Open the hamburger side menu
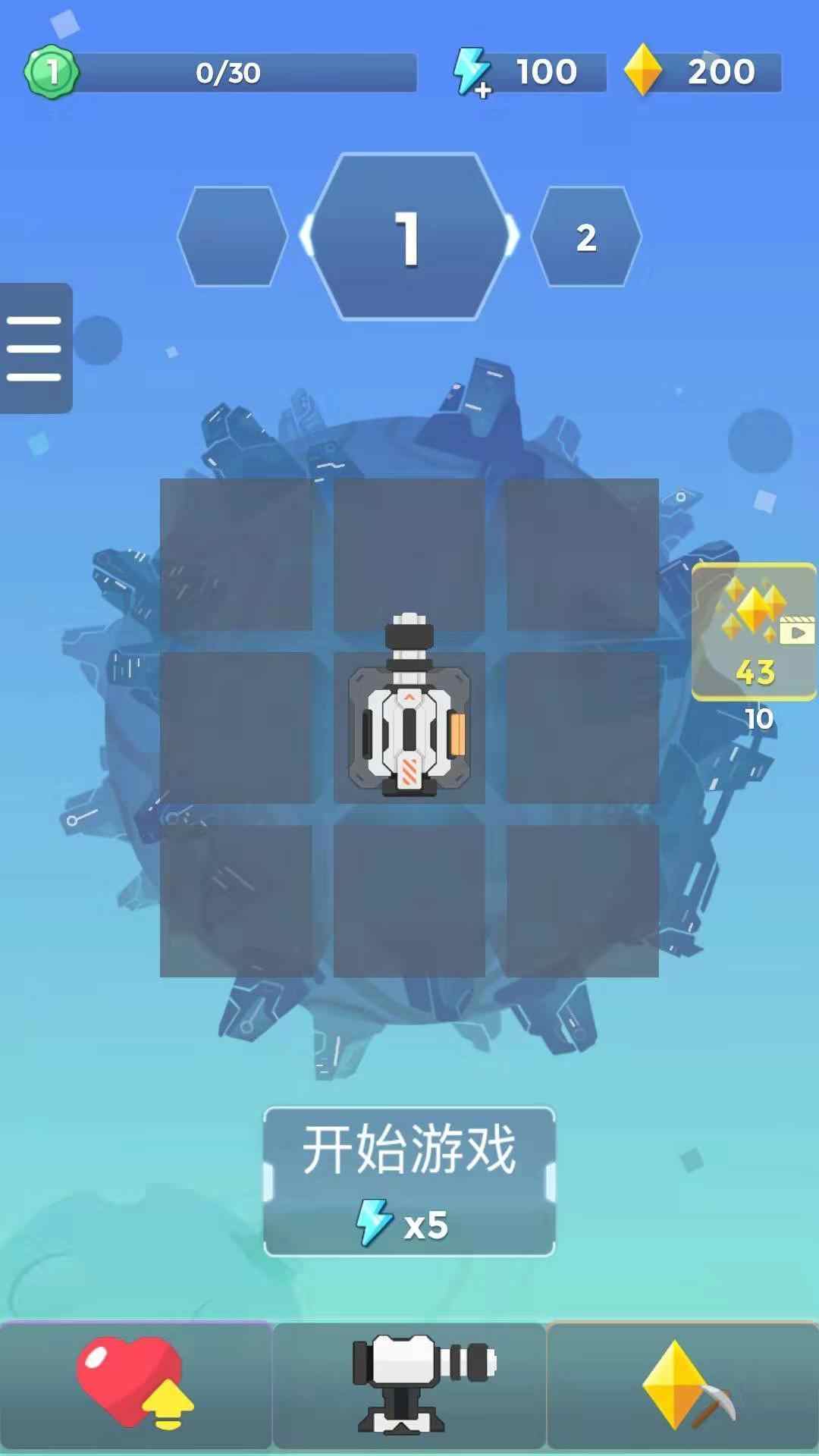 (35, 348)
